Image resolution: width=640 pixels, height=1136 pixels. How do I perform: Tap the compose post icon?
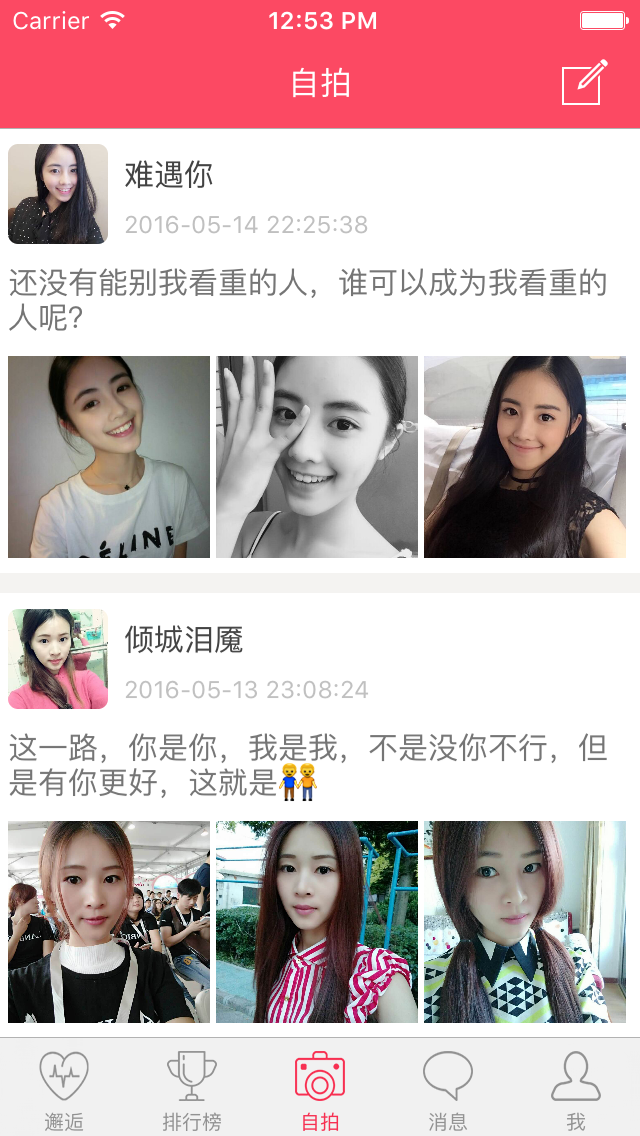tap(585, 82)
